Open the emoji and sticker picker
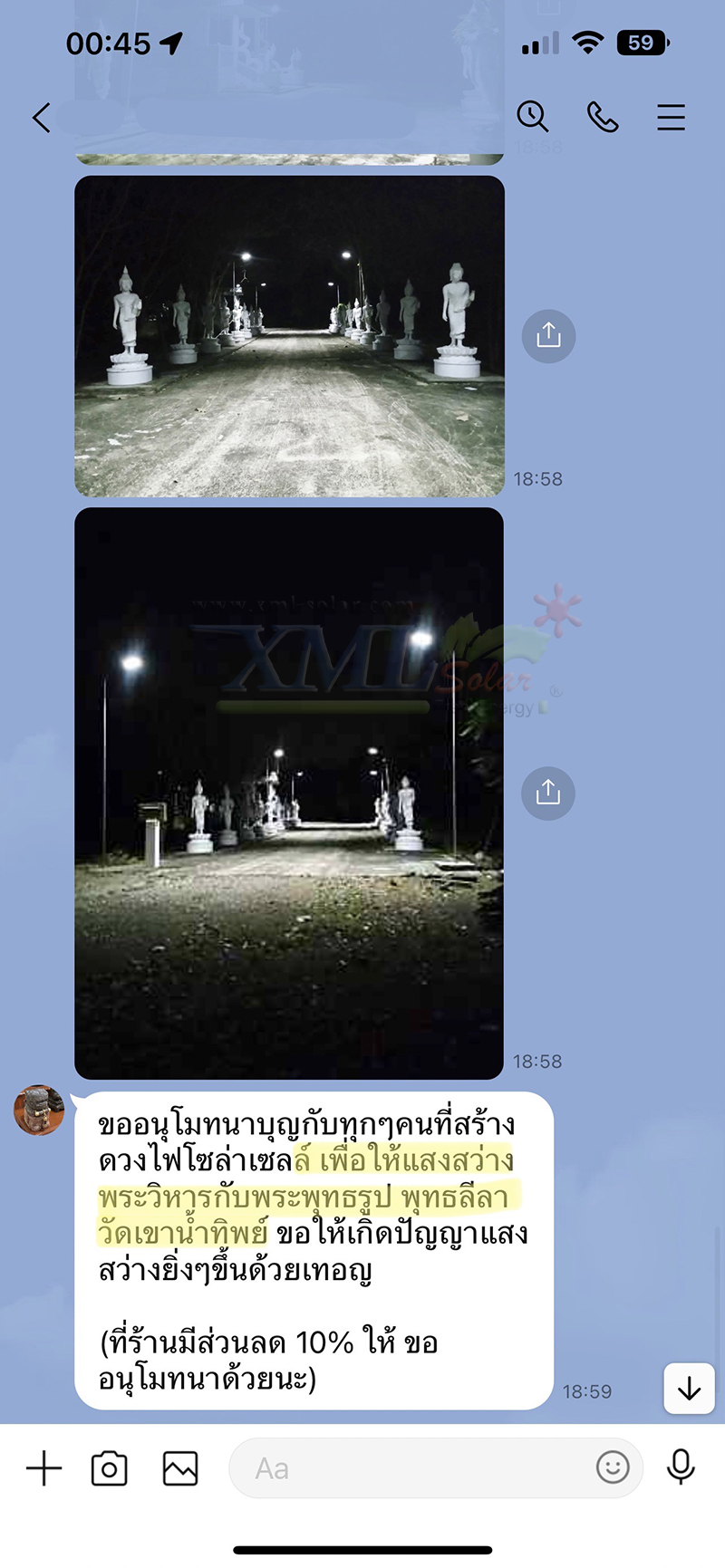This screenshot has width=725, height=1568. click(x=613, y=1467)
